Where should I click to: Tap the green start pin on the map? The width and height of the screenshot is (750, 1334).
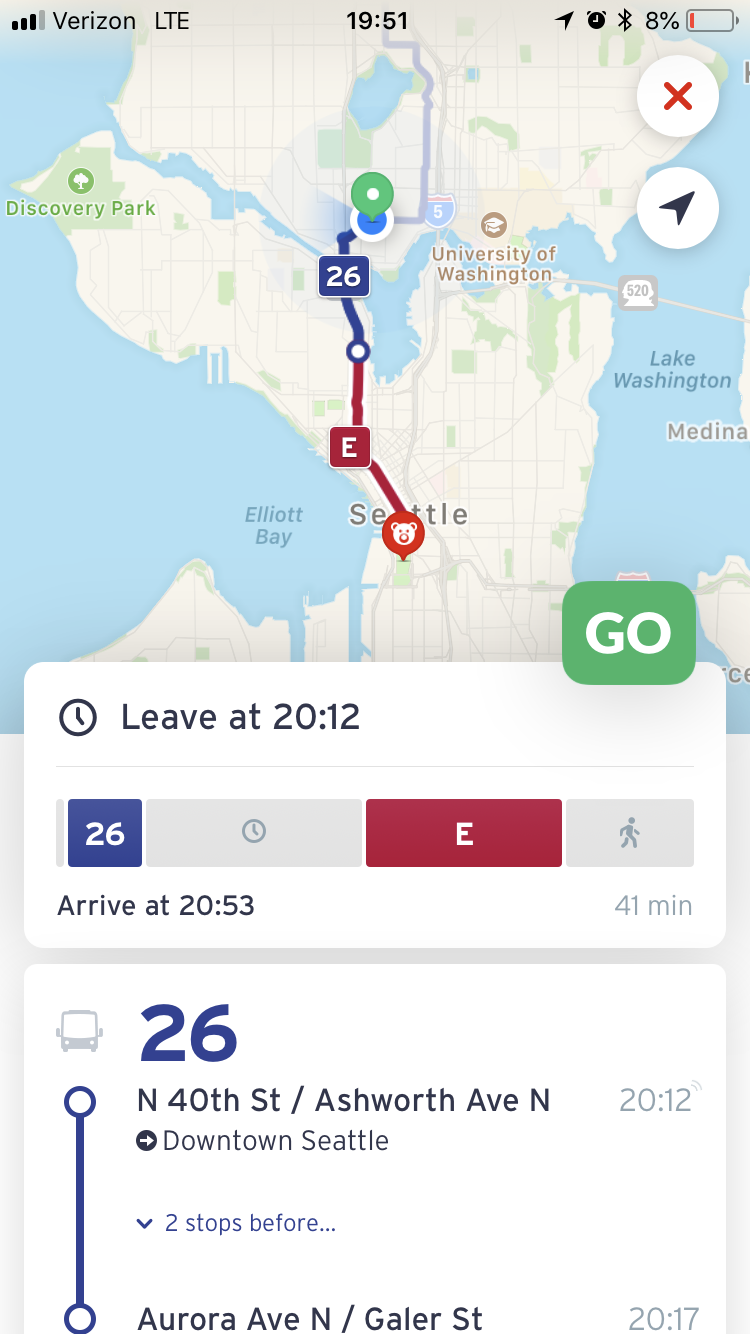pyautogui.click(x=373, y=195)
